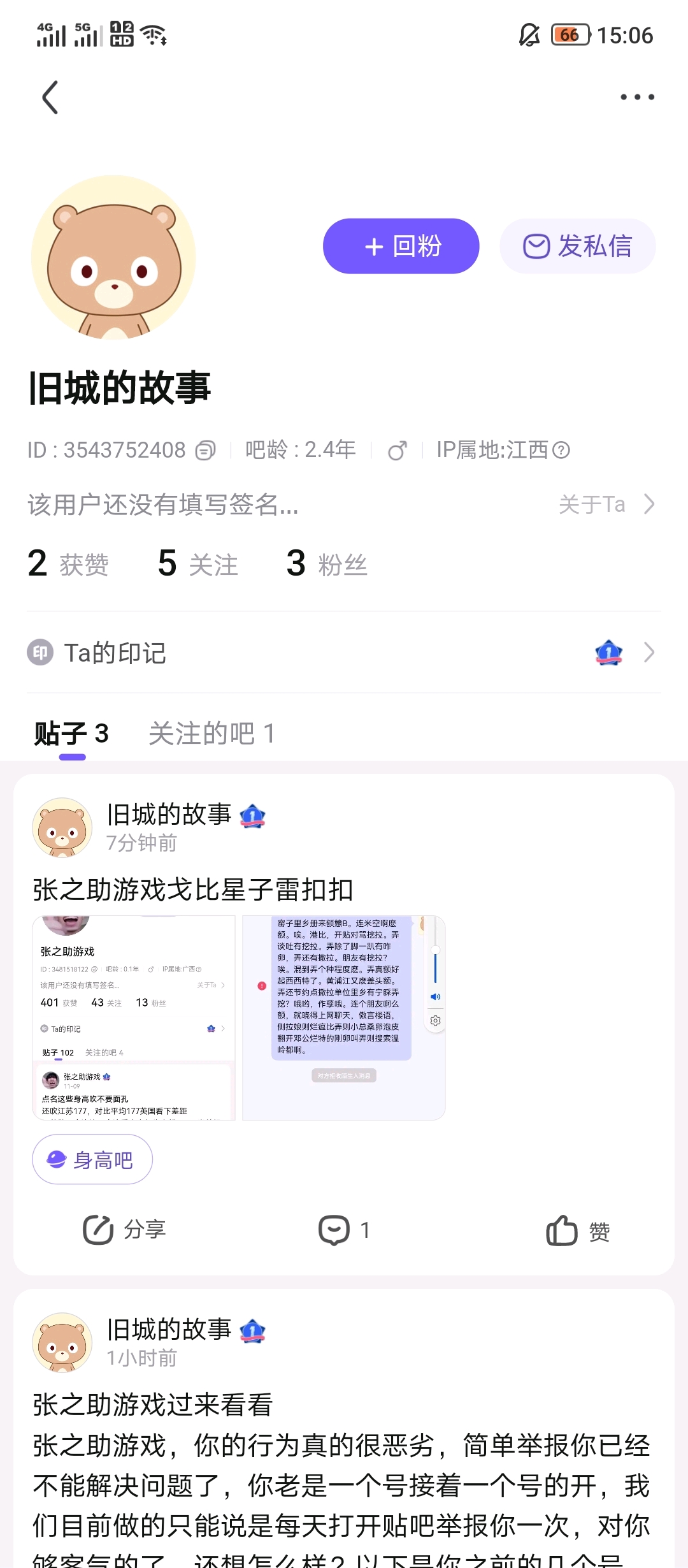Like the 7分钟前 post
The width and height of the screenshot is (688, 1568).
coord(577,1231)
